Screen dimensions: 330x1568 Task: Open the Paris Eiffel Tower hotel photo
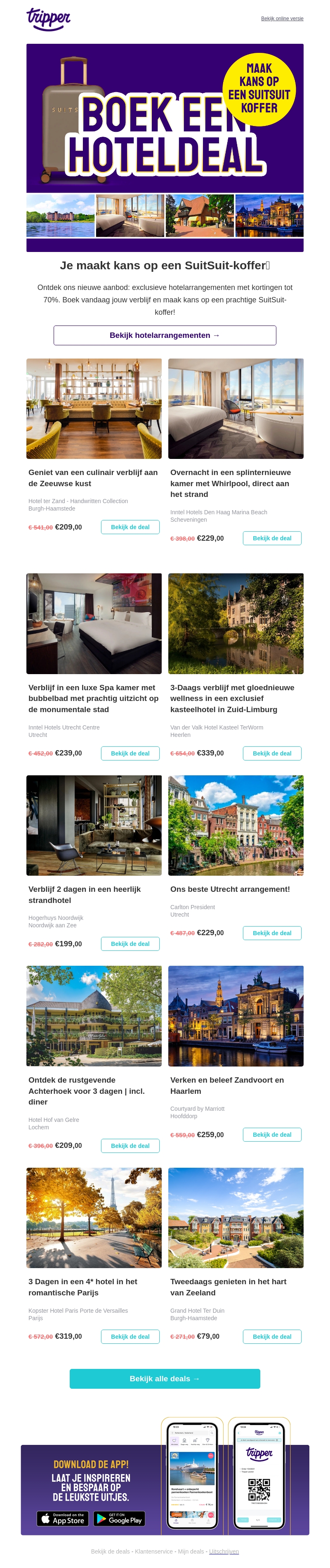tap(94, 1217)
